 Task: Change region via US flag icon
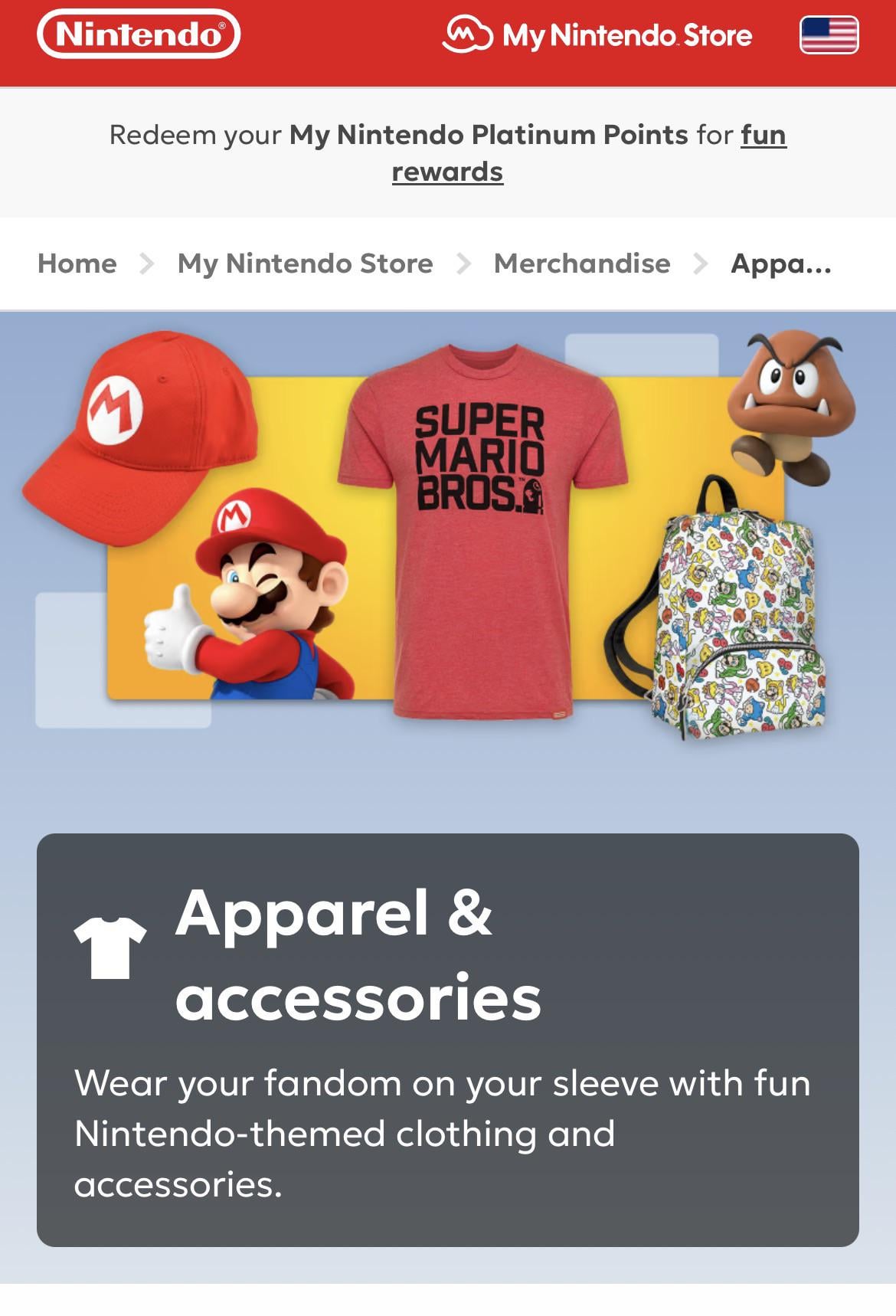pos(829,35)
